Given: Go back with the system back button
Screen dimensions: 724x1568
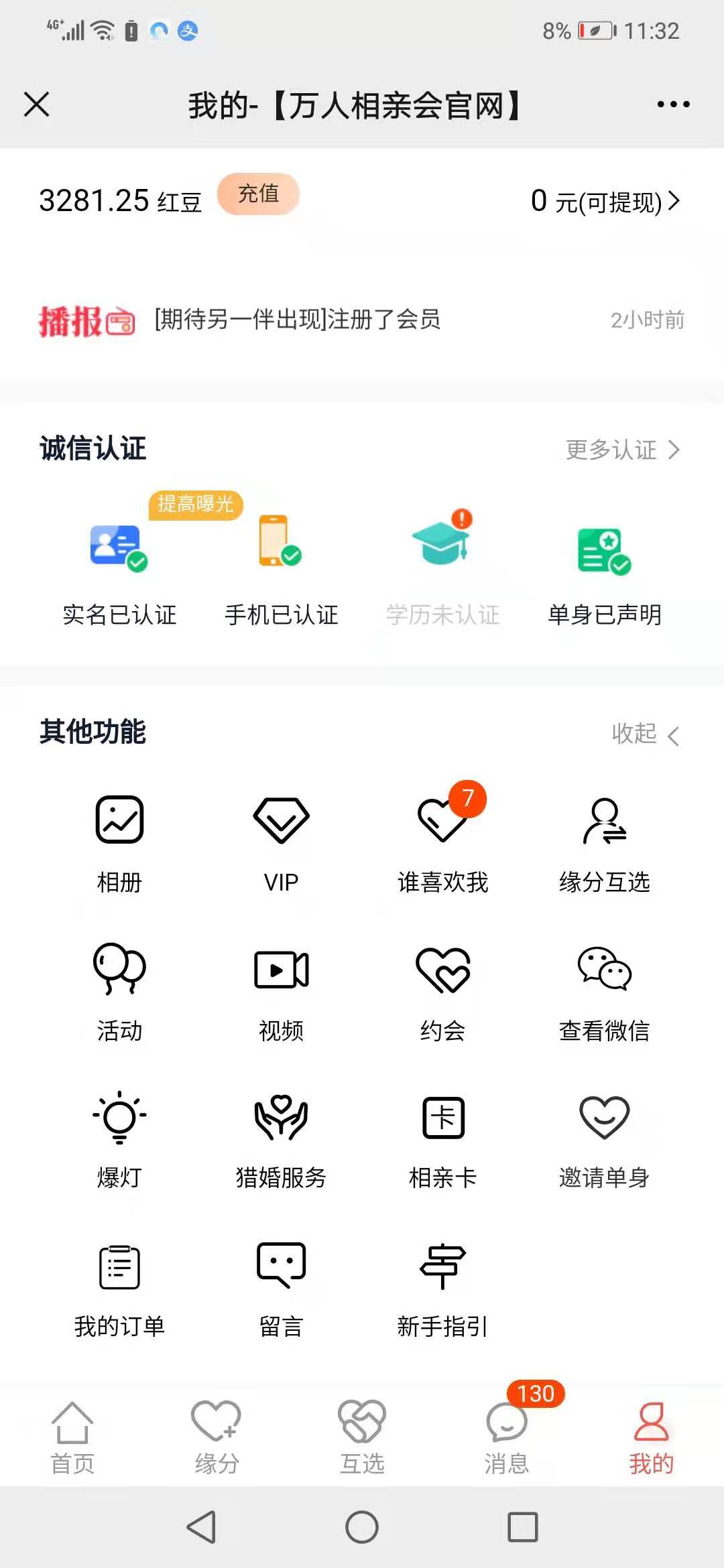Looking at the screenshot, I should coord(201,1527).
